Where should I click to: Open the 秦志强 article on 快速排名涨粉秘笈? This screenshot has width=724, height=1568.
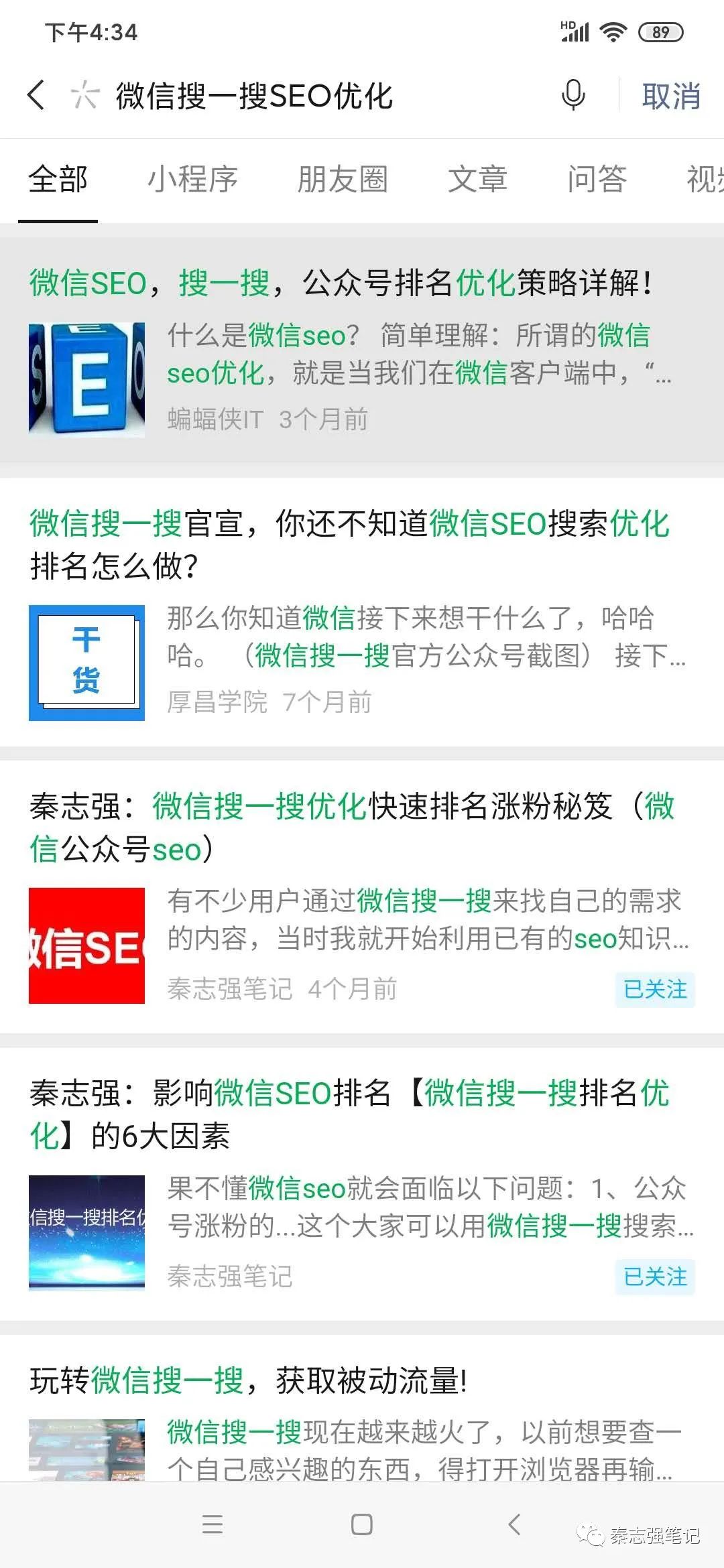(362, 897)
